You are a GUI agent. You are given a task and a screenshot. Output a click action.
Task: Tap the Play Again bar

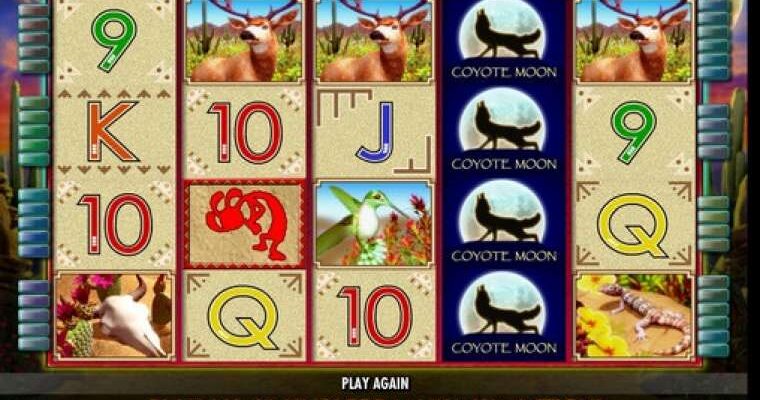click(375, 383)
